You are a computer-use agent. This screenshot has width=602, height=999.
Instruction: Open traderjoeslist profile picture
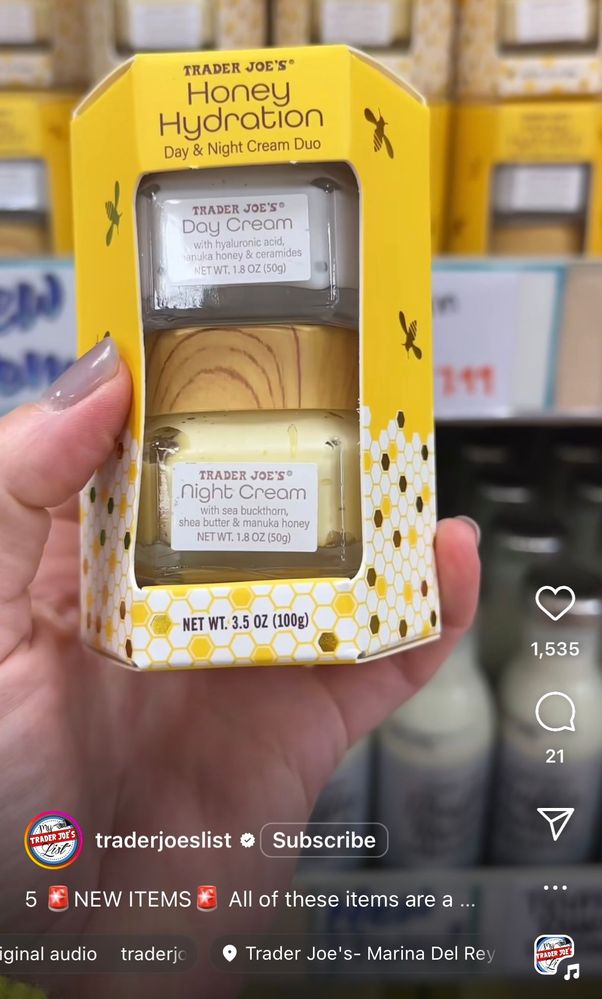tap(53, 840)
